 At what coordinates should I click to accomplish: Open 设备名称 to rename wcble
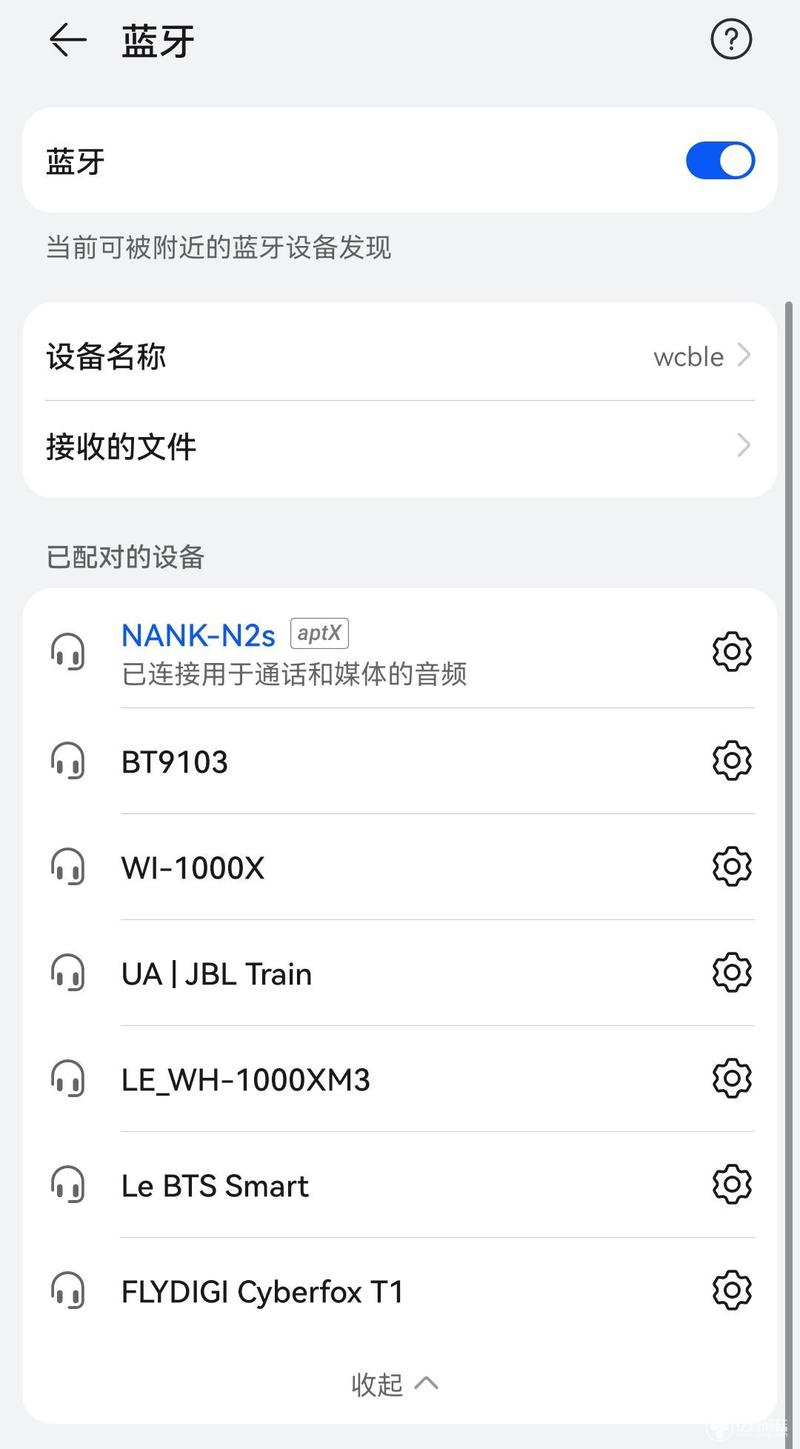(x=400, y=356)
